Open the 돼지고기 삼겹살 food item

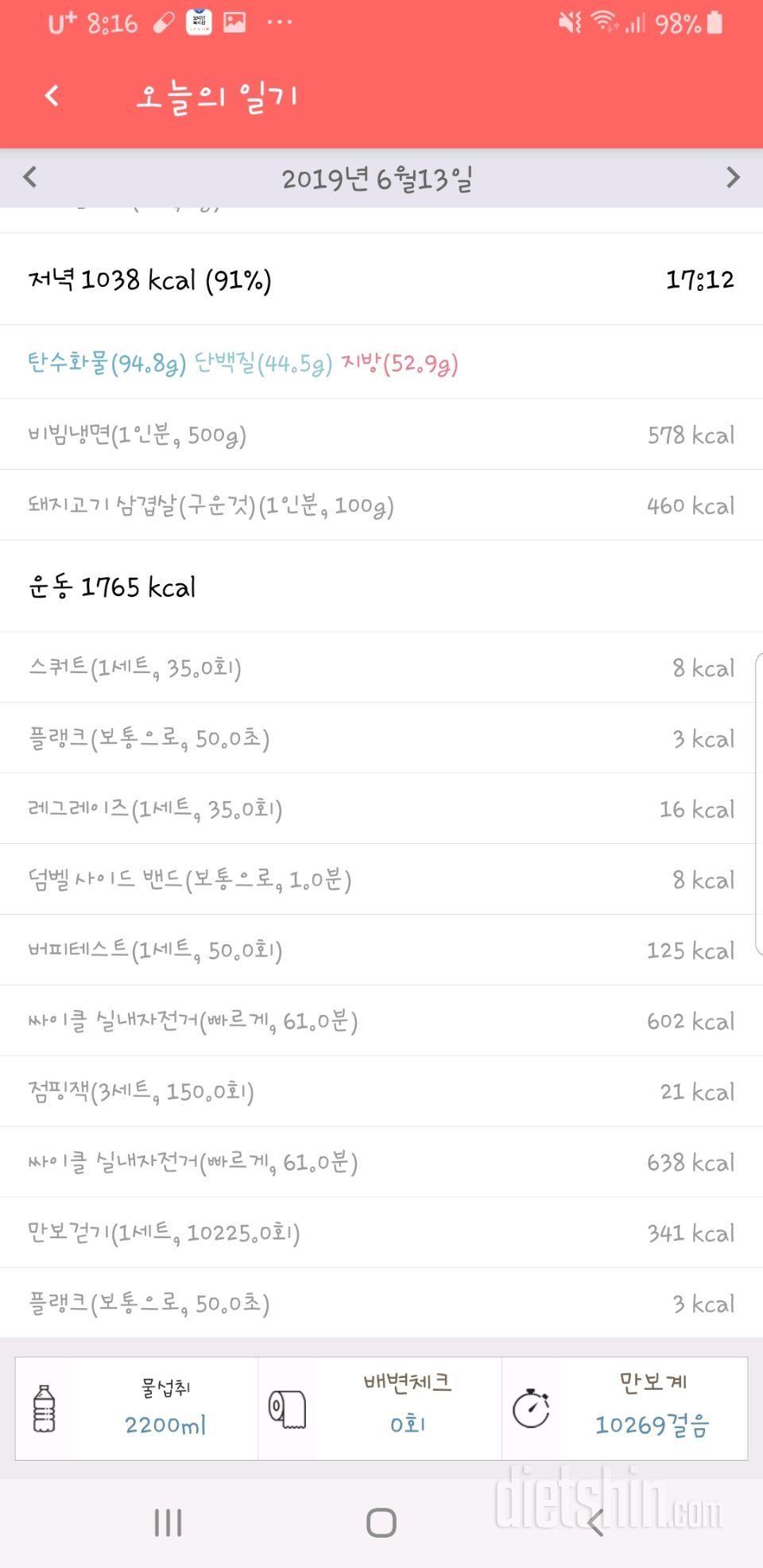[381, 505]
